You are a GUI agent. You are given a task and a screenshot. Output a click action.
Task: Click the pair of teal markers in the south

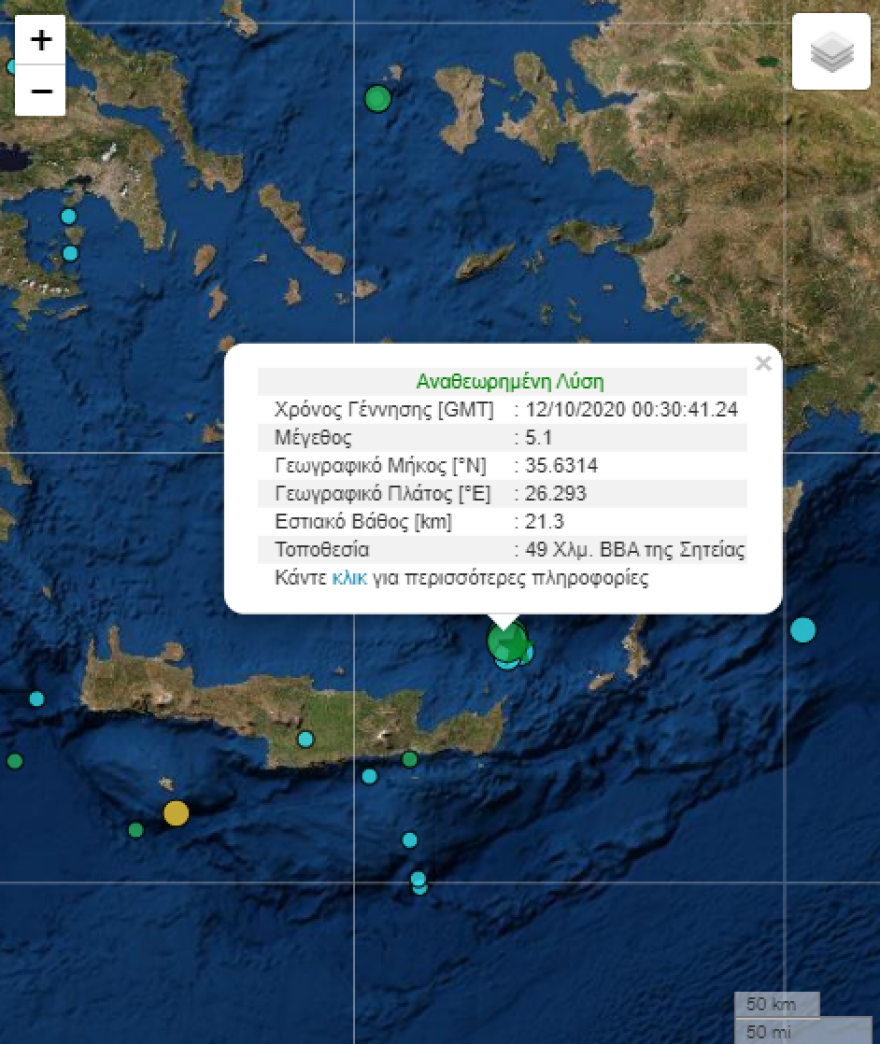(x=418, y=880)
